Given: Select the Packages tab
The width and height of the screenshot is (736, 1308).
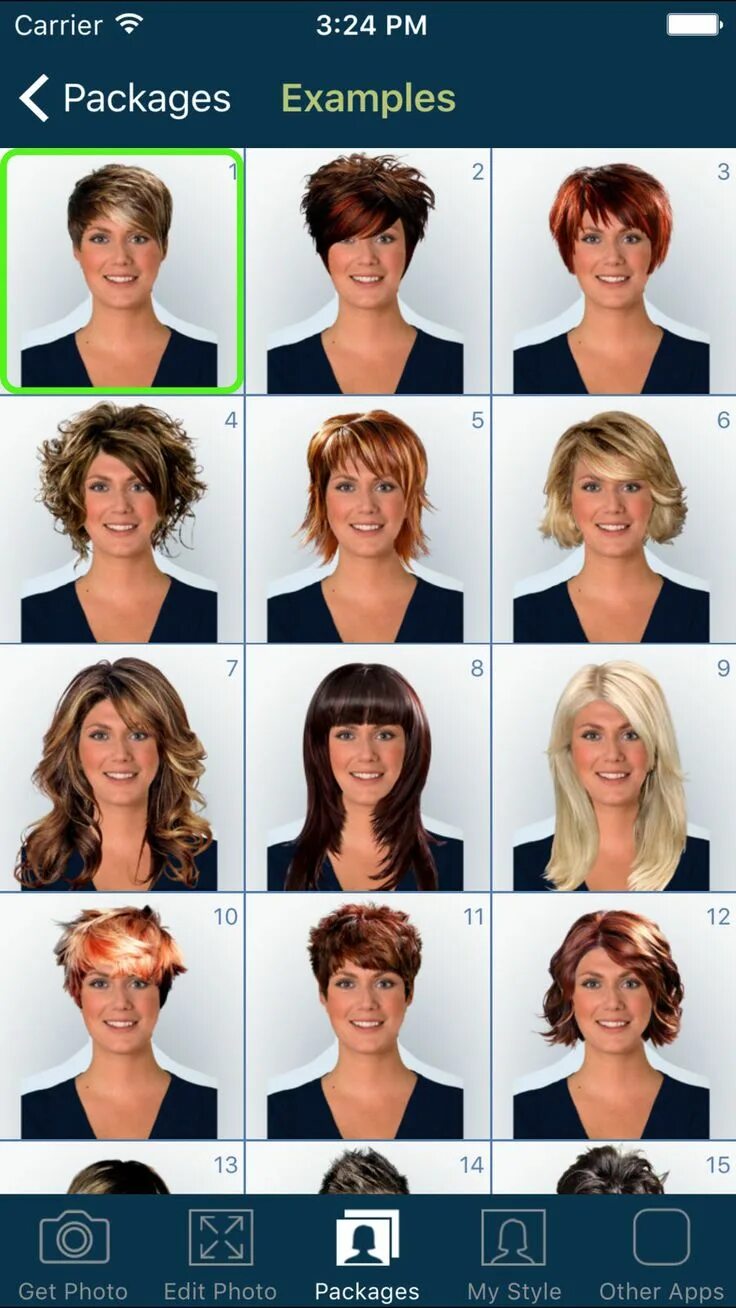Looking at the screenshot, I should tap(367, 1254).
